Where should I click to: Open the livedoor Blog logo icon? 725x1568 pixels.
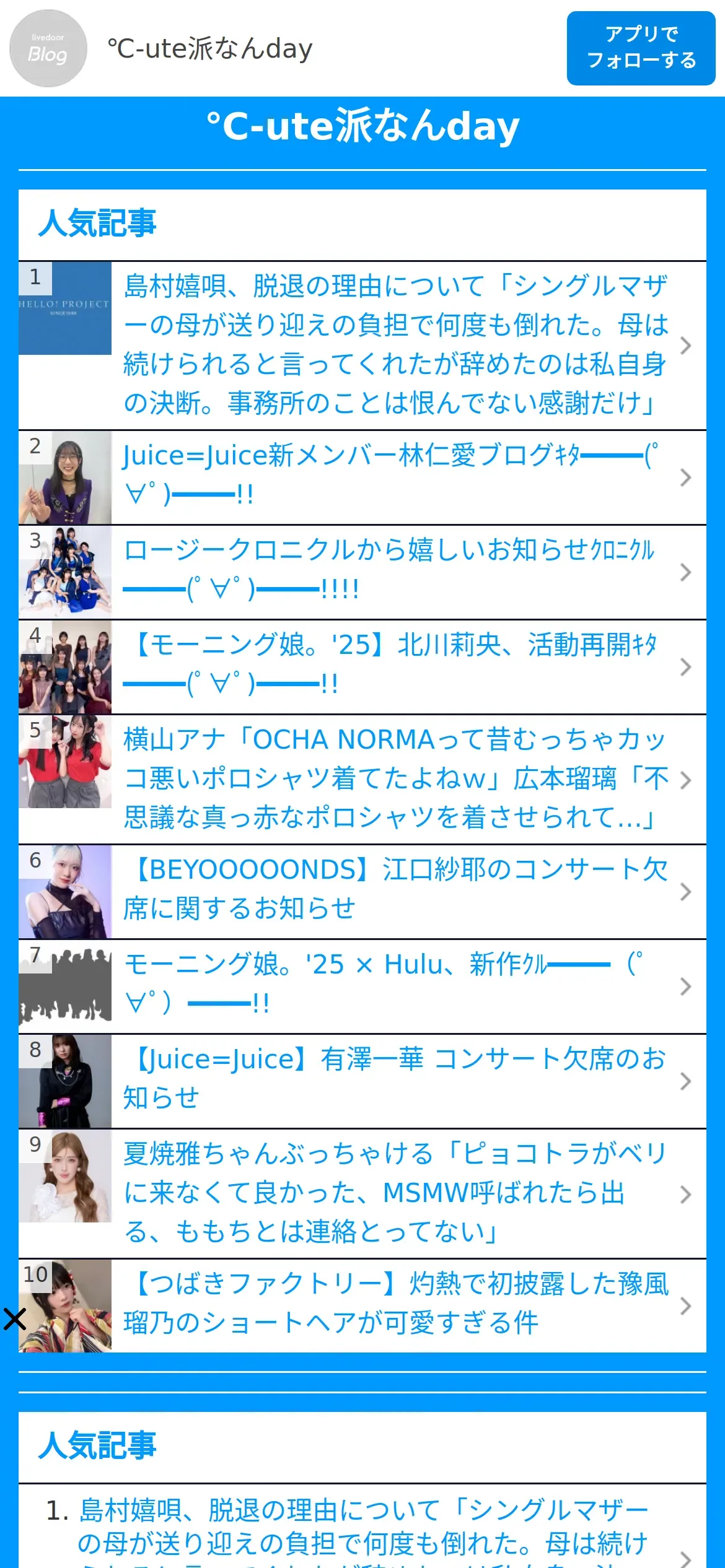click(48, 48)
